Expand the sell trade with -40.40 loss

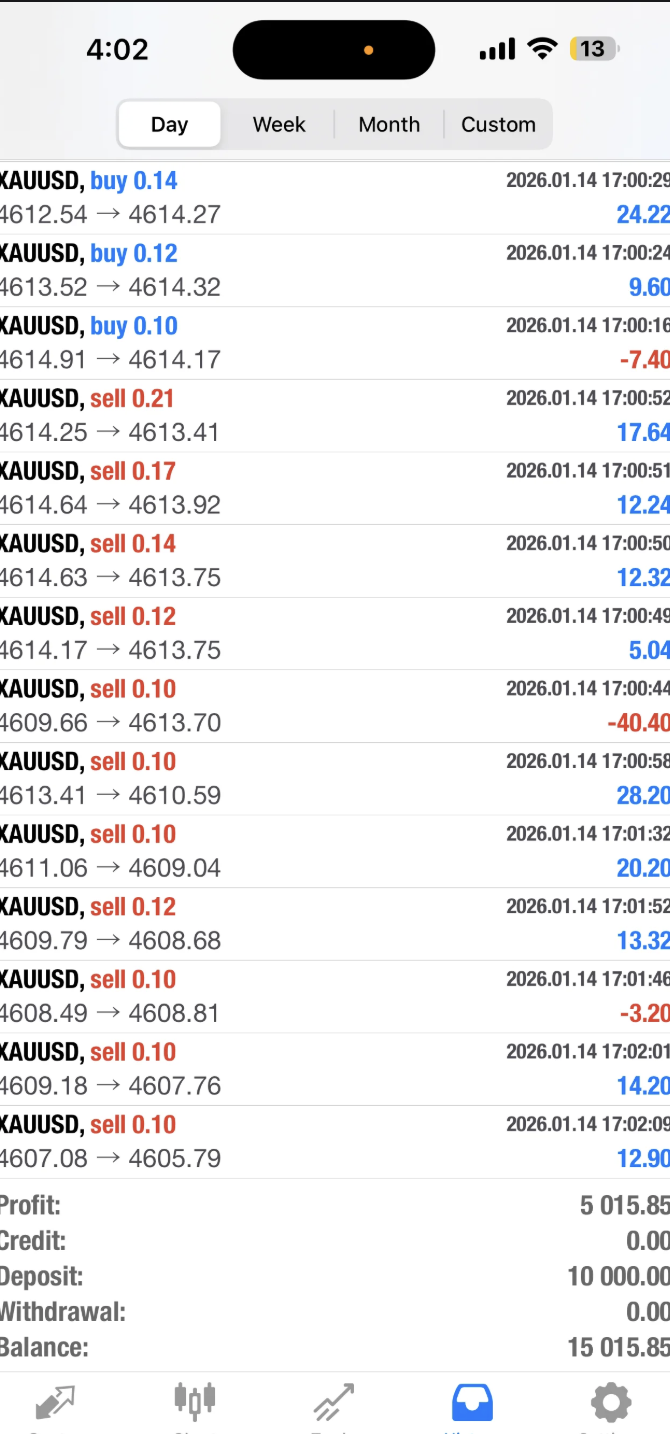(335, 706)
